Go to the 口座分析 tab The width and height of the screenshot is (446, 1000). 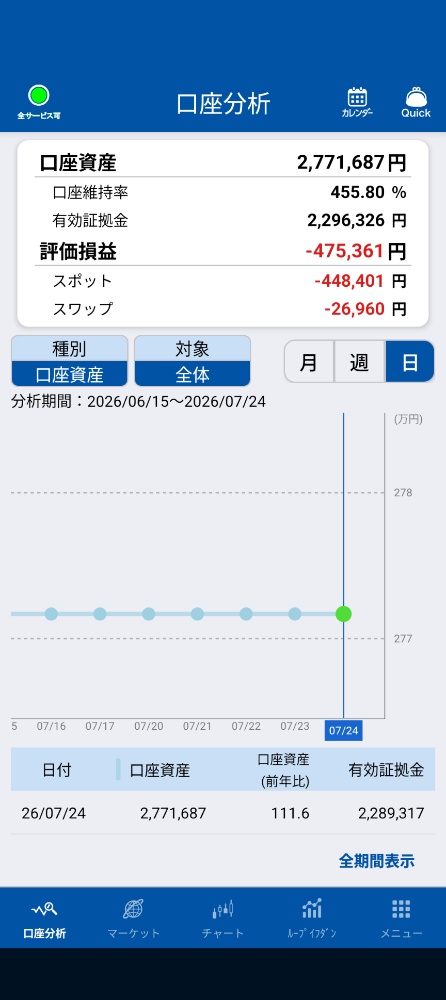[x=44, y=918]
